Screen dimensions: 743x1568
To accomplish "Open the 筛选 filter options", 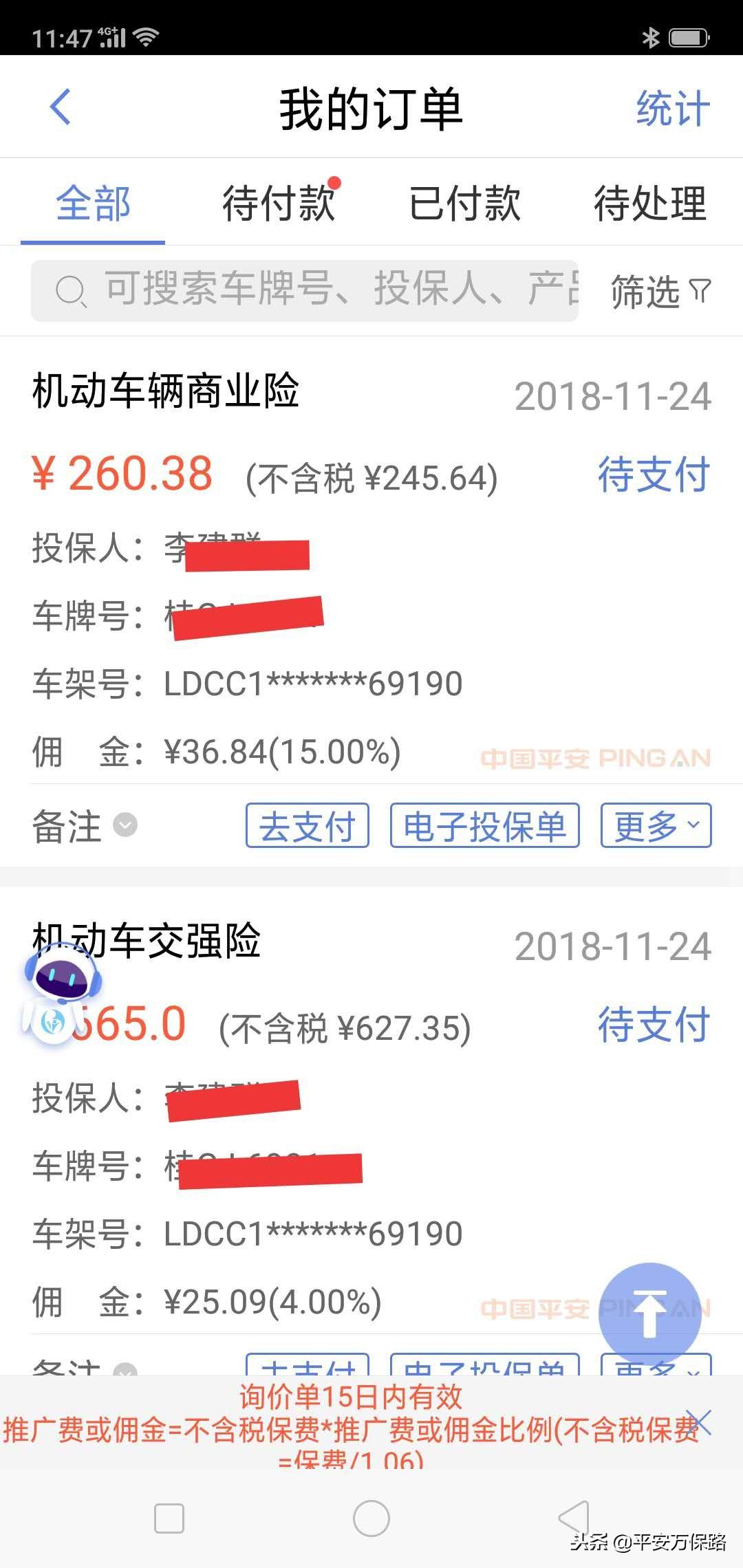I will coord(660,291).
